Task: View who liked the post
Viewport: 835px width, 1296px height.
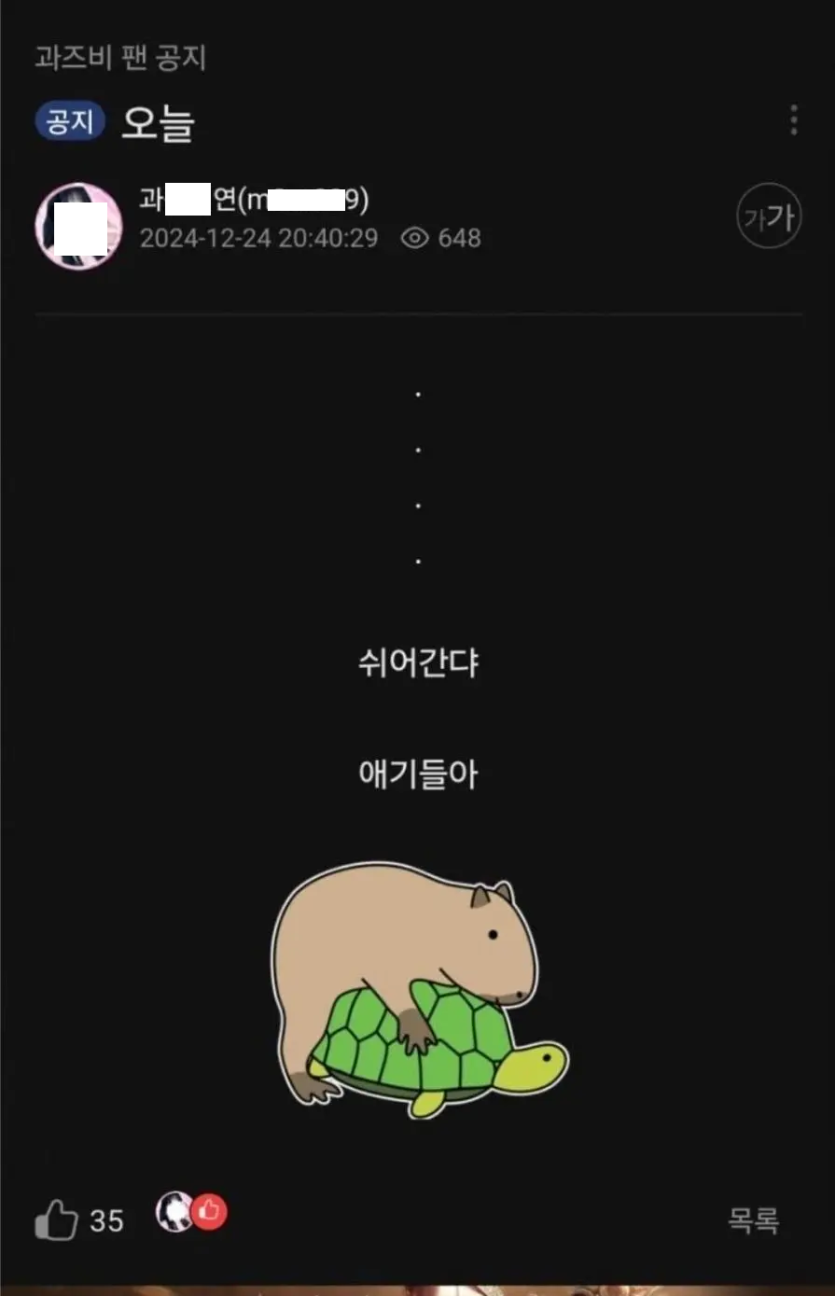Action: [191, 1212]
